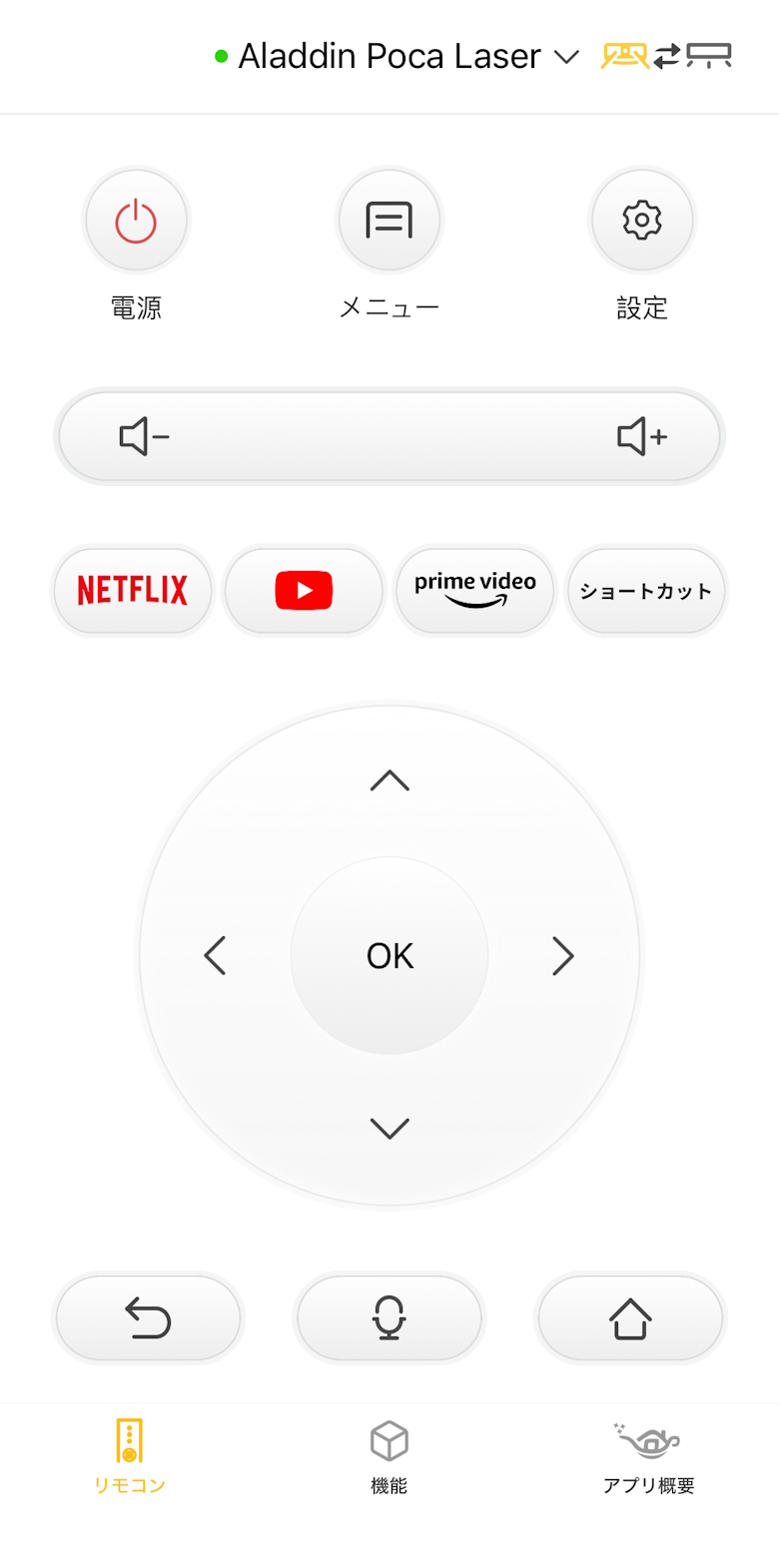Lower the volume with the minus speaker
The width and height of the screenshot is (779, 1568).
coord(145,437)
